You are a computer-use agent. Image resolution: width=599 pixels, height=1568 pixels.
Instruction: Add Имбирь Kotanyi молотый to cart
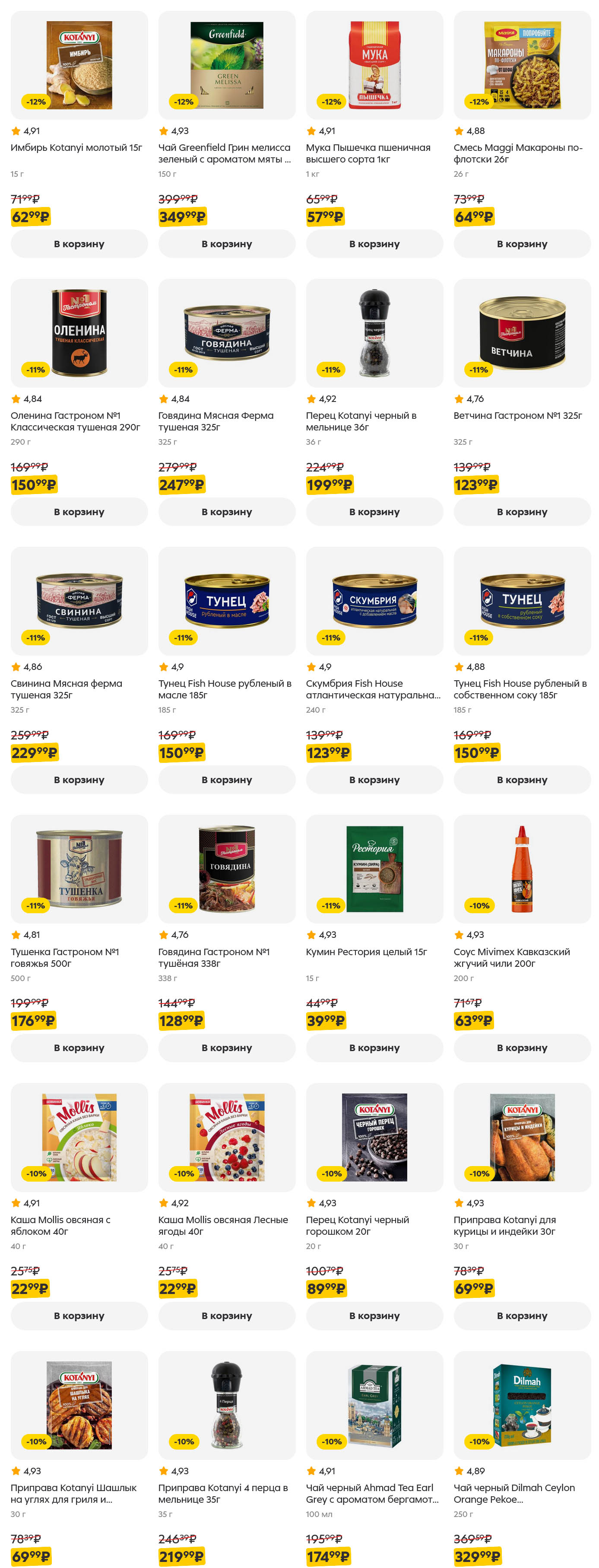coord(79,243)
